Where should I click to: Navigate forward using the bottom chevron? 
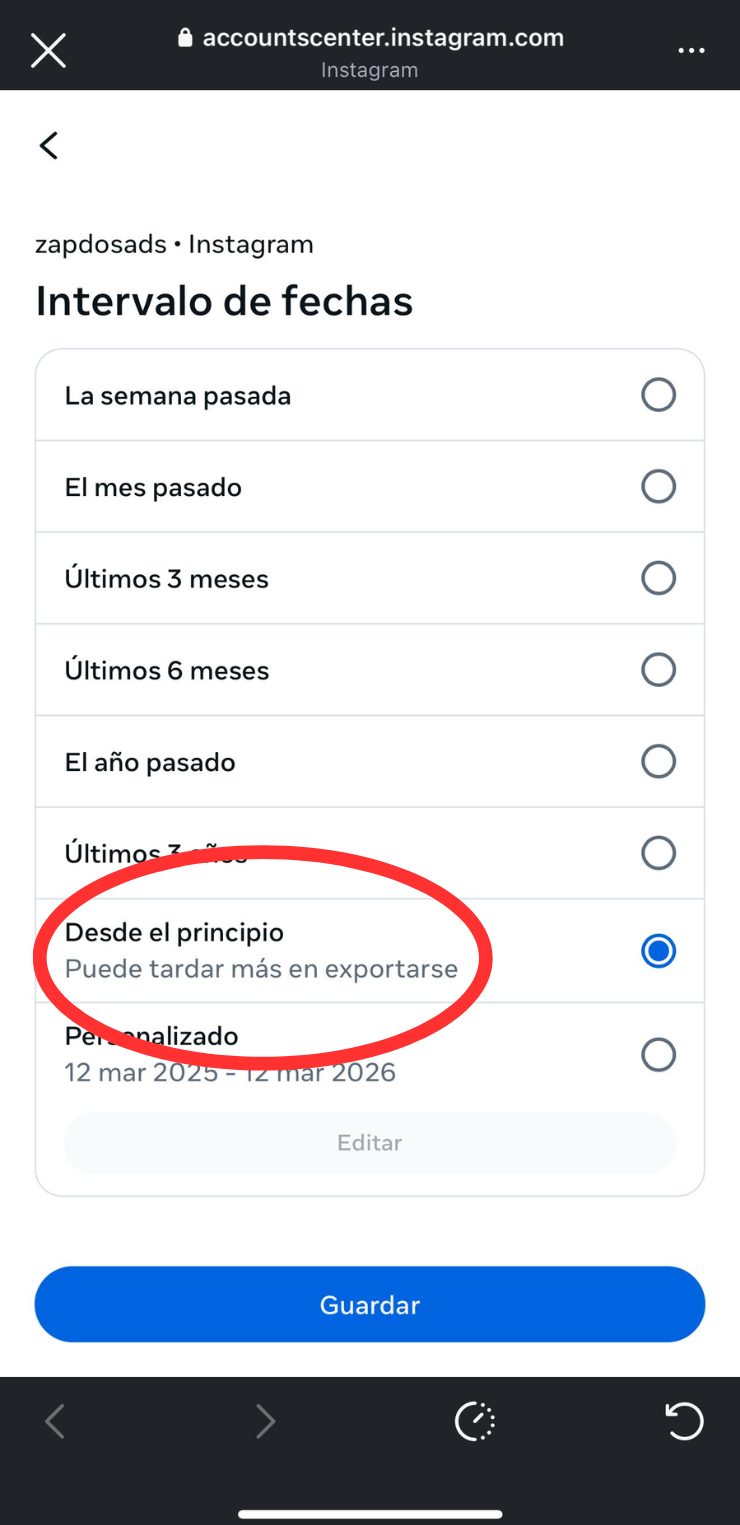tap(265, 1421)
